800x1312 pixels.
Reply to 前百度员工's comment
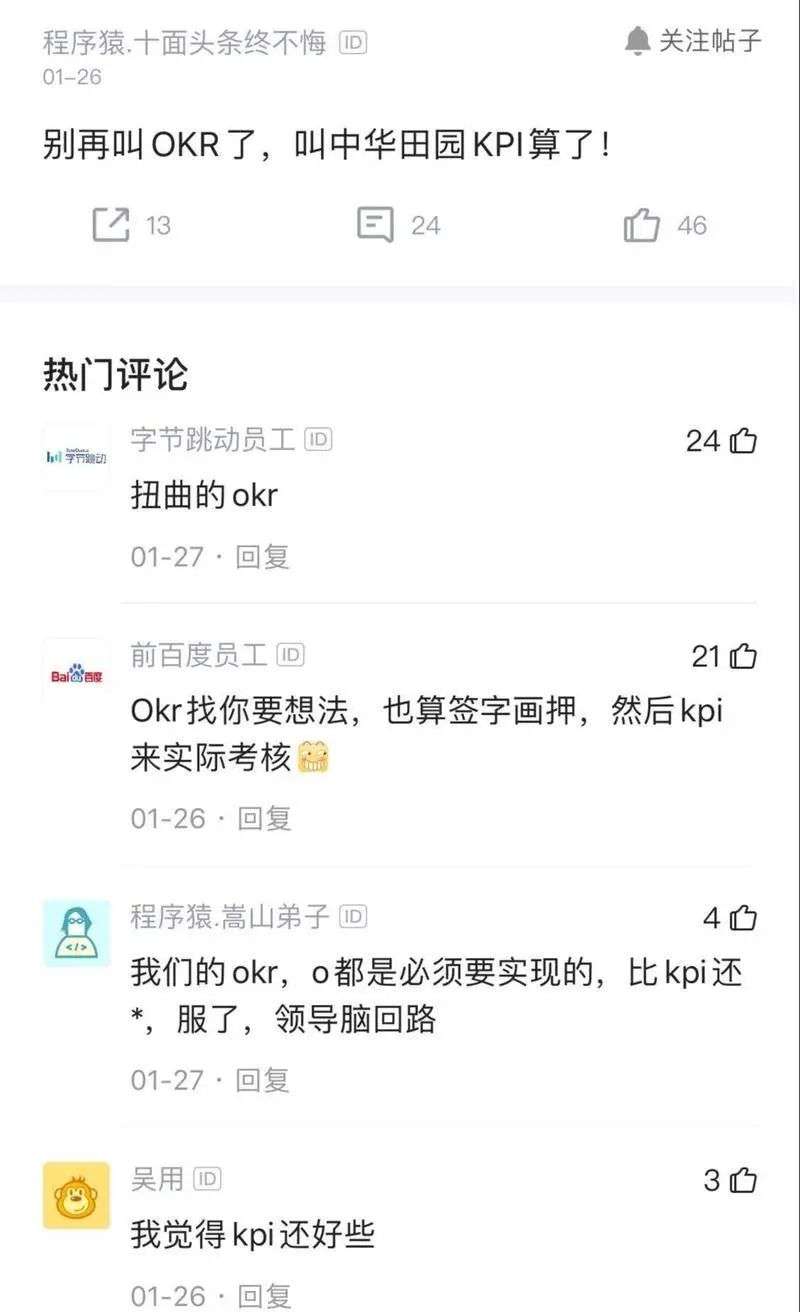tap(263, 819)
